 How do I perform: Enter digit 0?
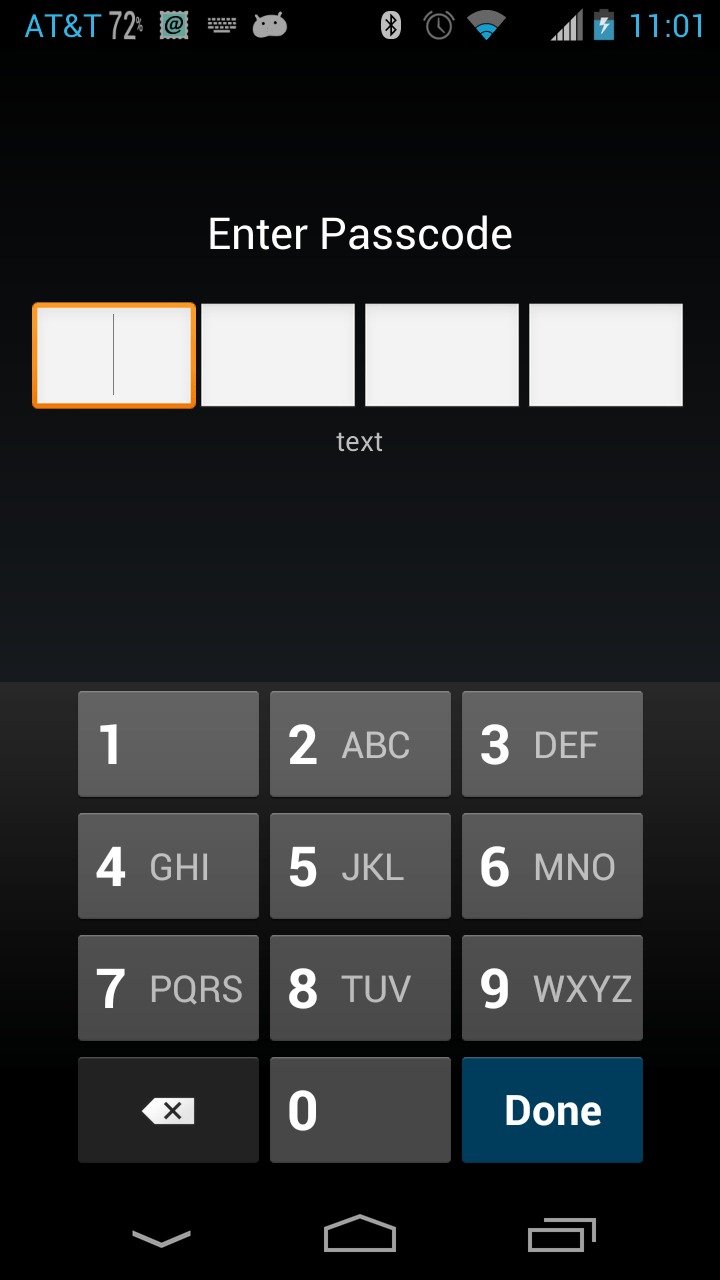[x=360, y=1110]
